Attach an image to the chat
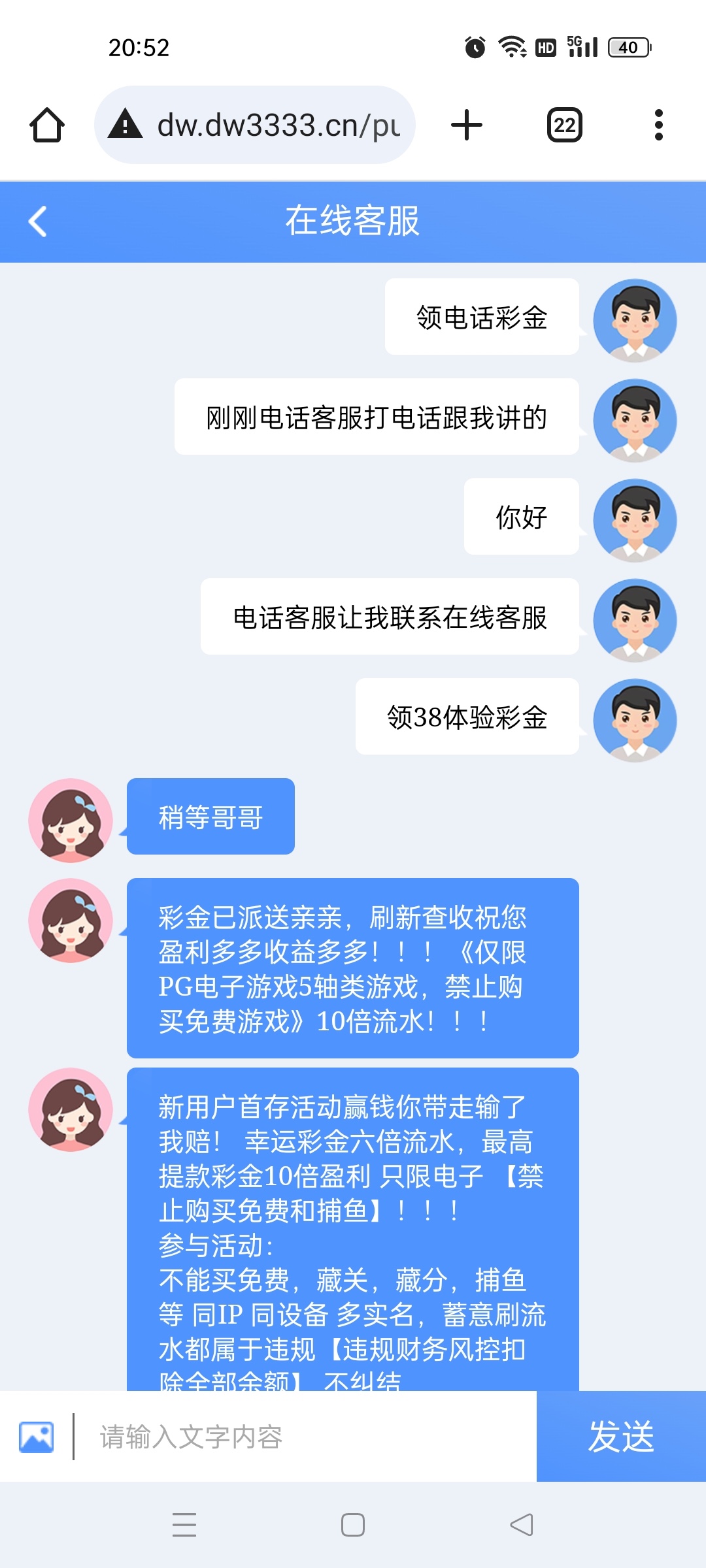This screenshot has width=706, height=1568. click(x=37, y=1437)
